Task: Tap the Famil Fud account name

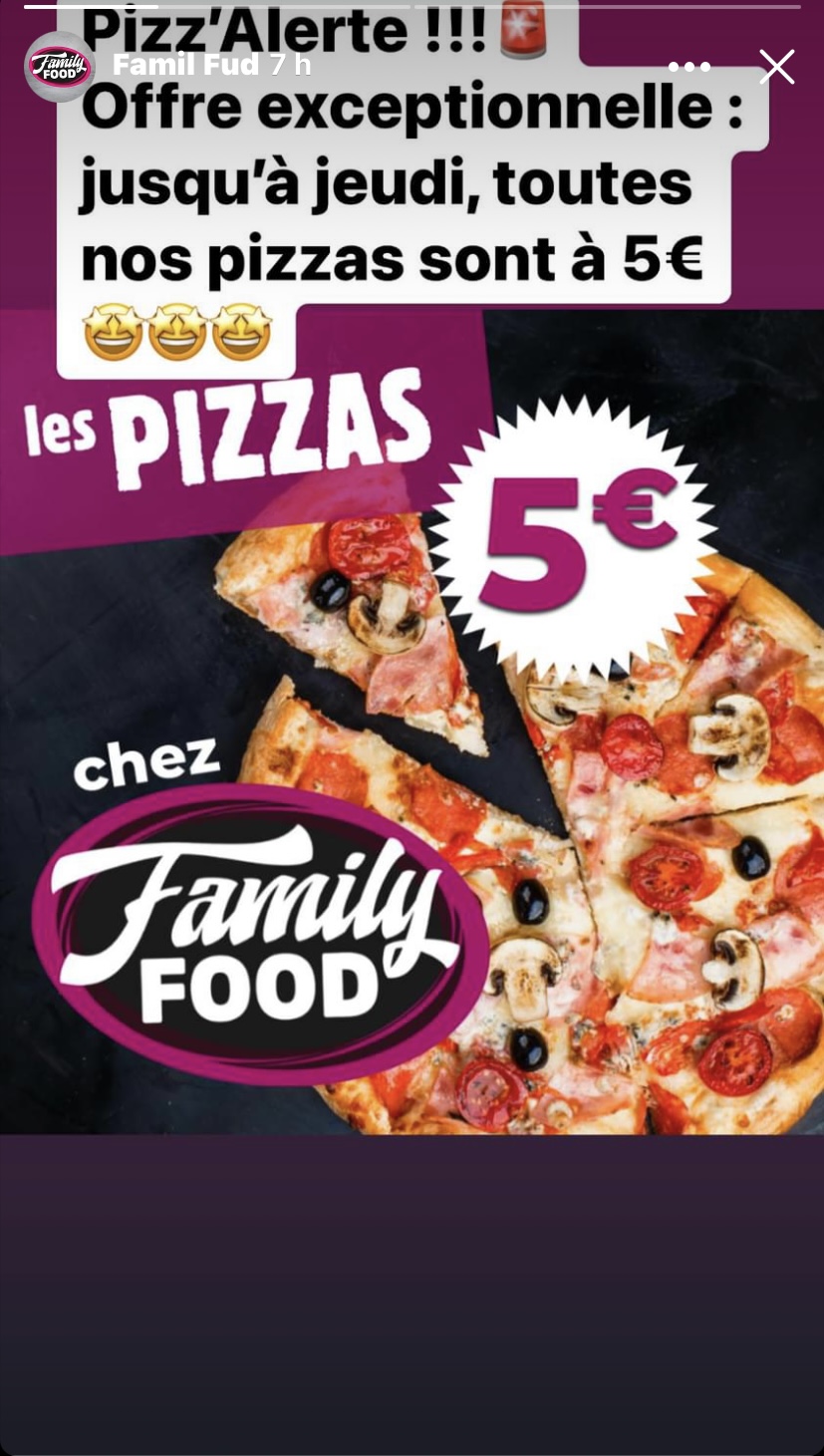Action: [x=185, y=66]
